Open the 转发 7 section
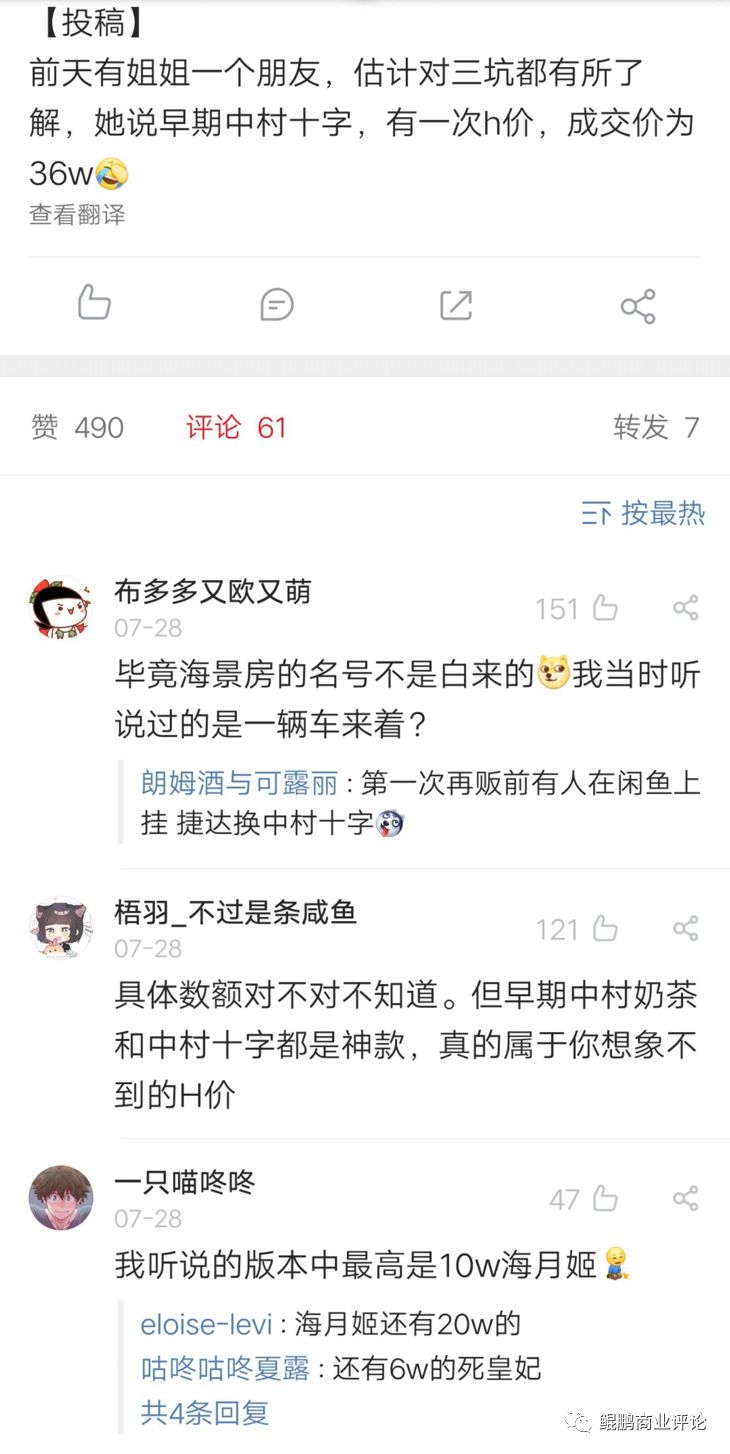The width and height of the screenshot is (730, 1454). coord(656,427)
